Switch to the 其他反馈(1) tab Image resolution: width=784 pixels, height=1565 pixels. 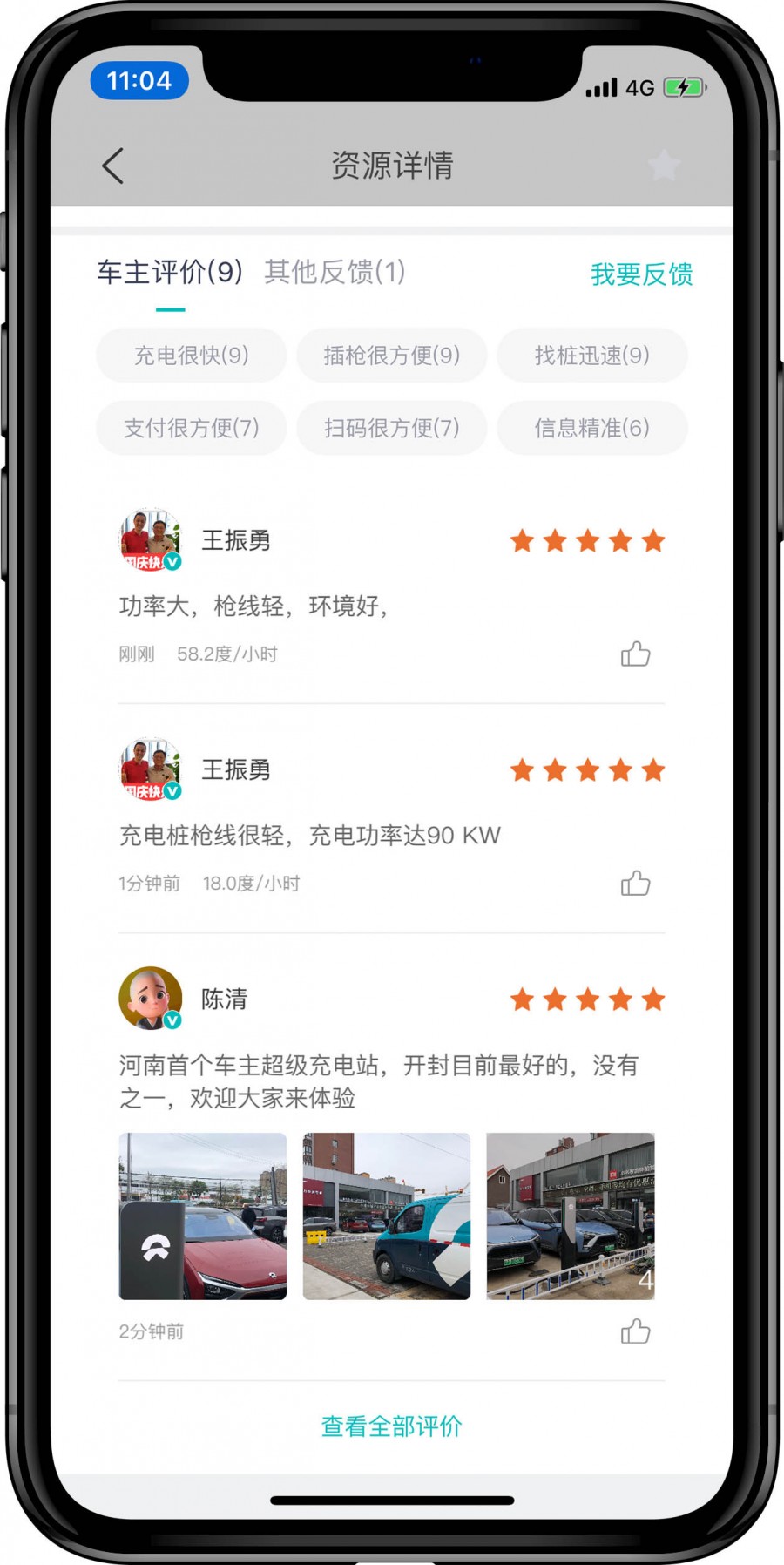[335, 272]
